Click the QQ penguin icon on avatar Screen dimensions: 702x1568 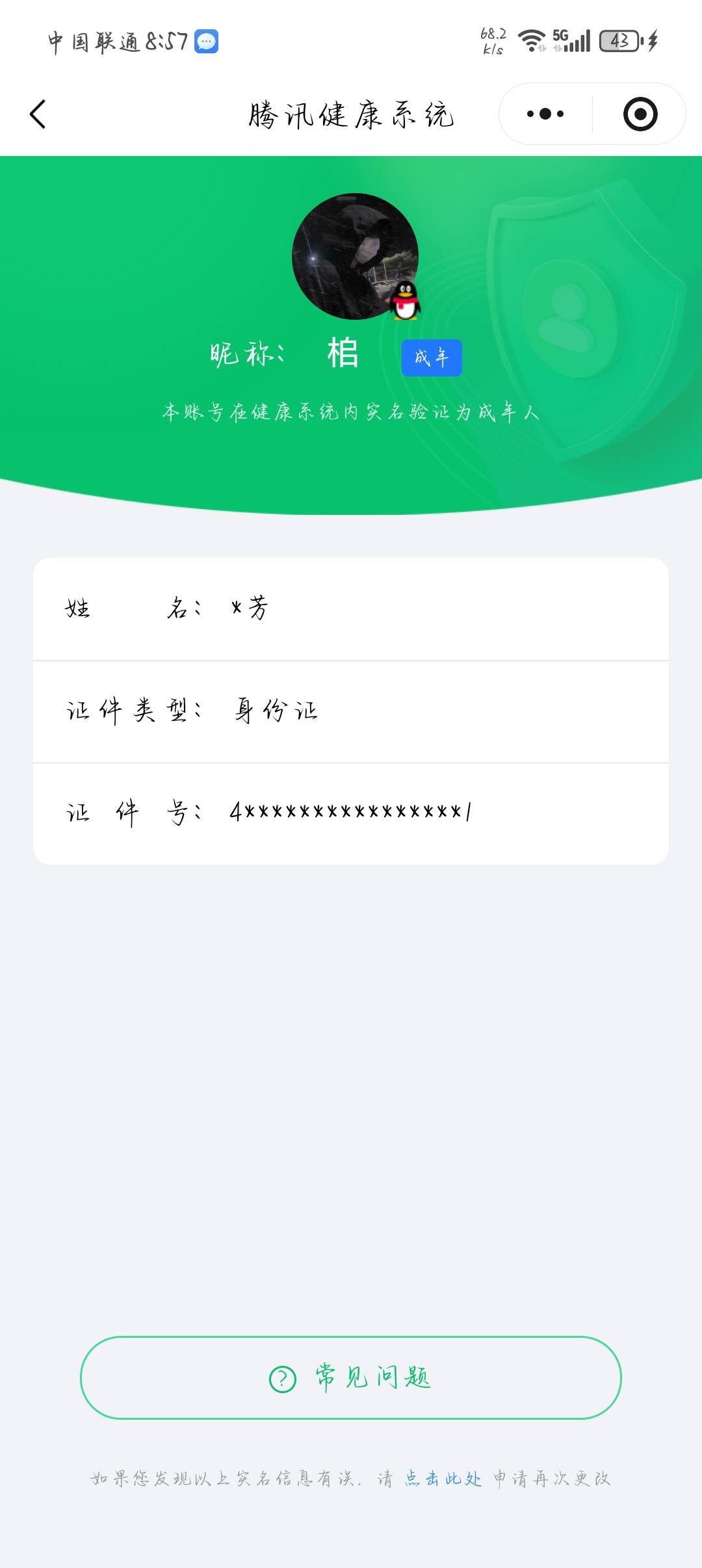coord(404,301)
